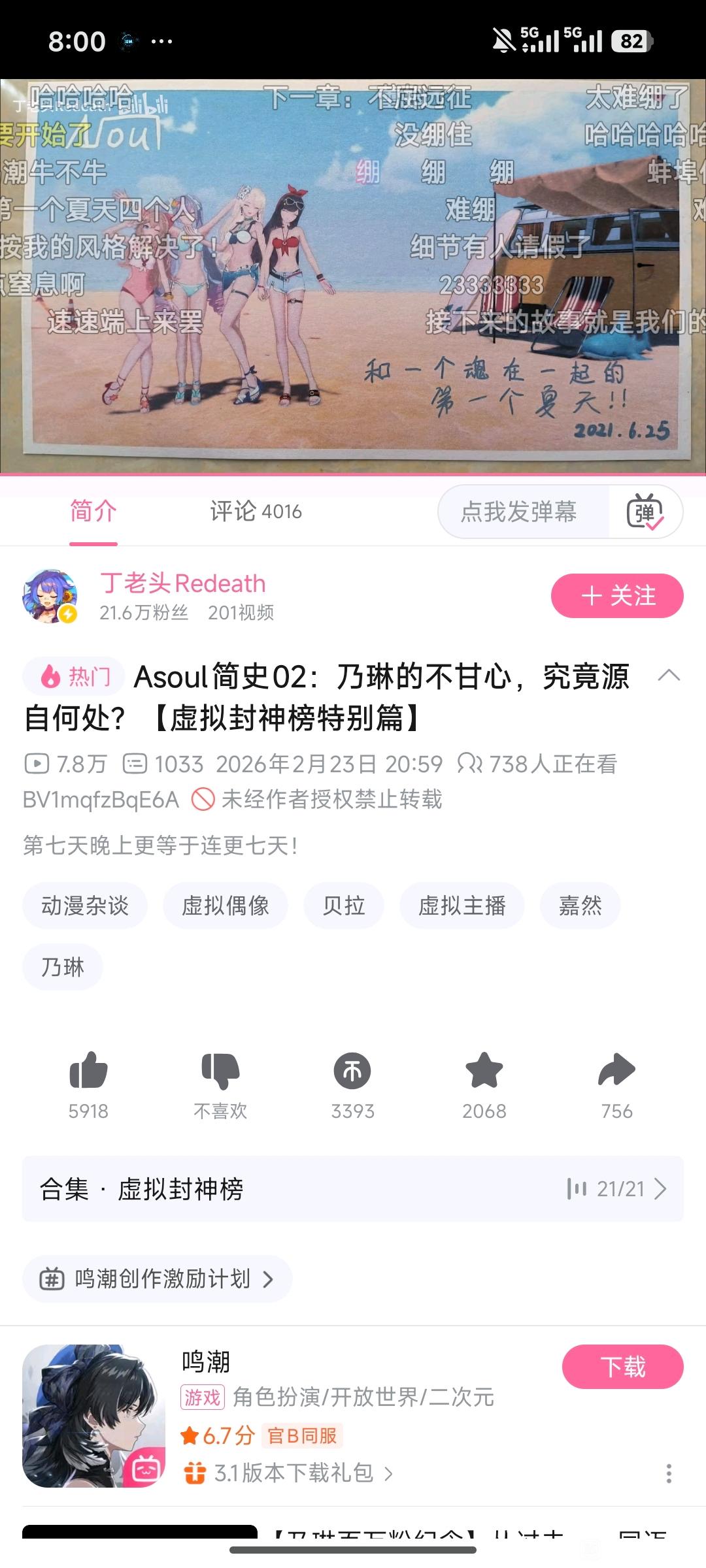Switch to the 评论 tab
The width and height of the screenshot is (706, 1568).
[x=256, y=512]
